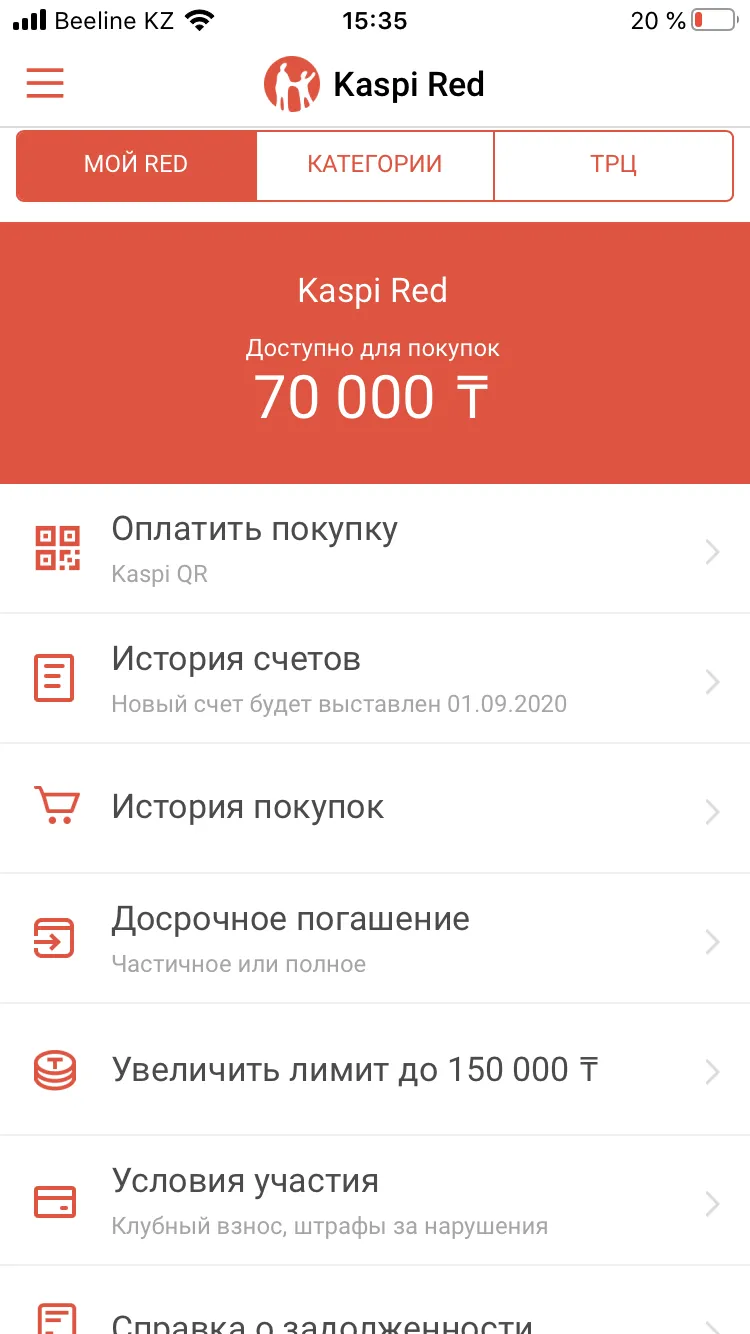The width and height of the screenshot is (750, 1334).
Task: Open Справка о задолженности
Action: [375, 1301]
